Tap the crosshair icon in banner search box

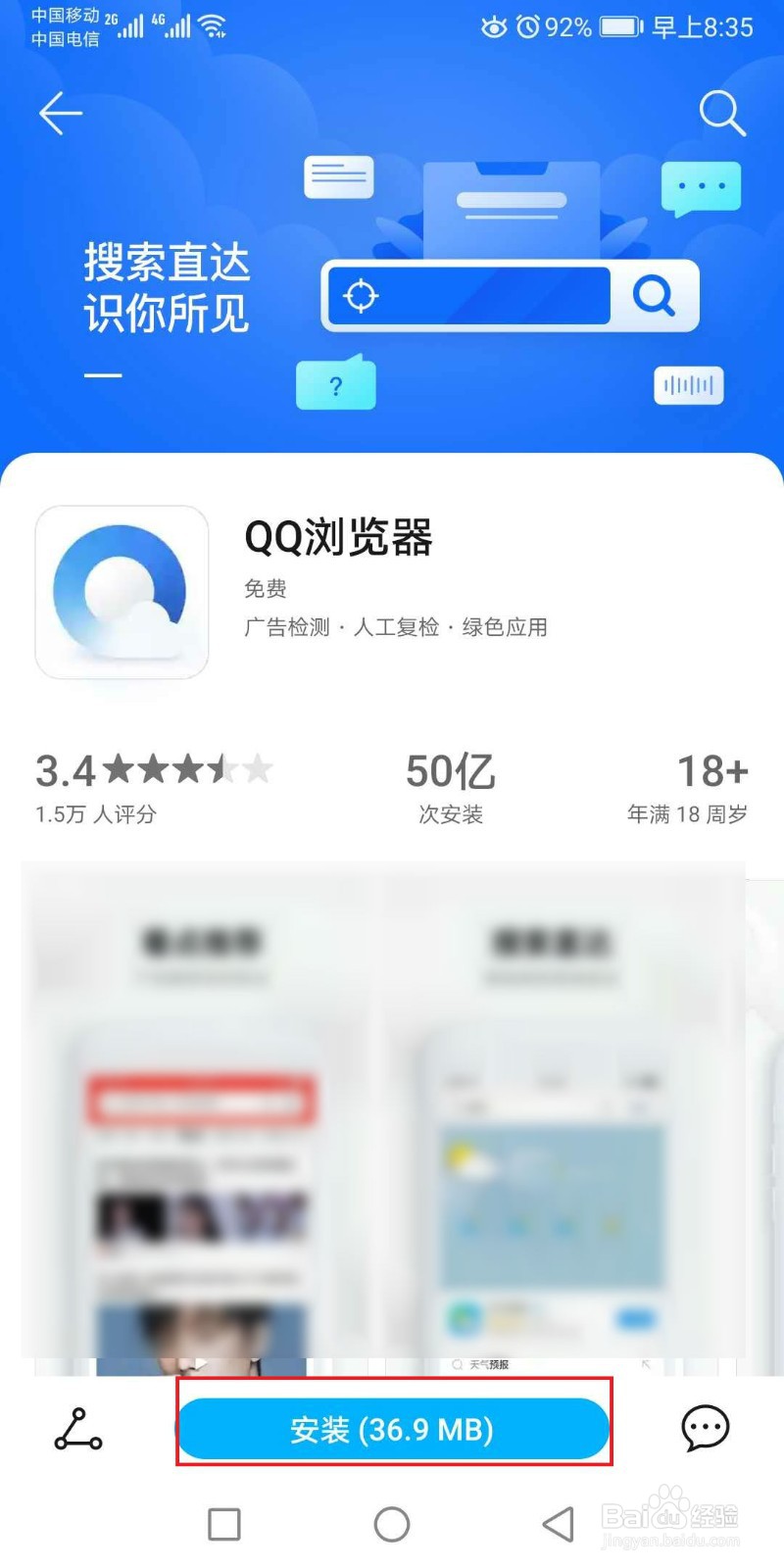tap(363, 296)
